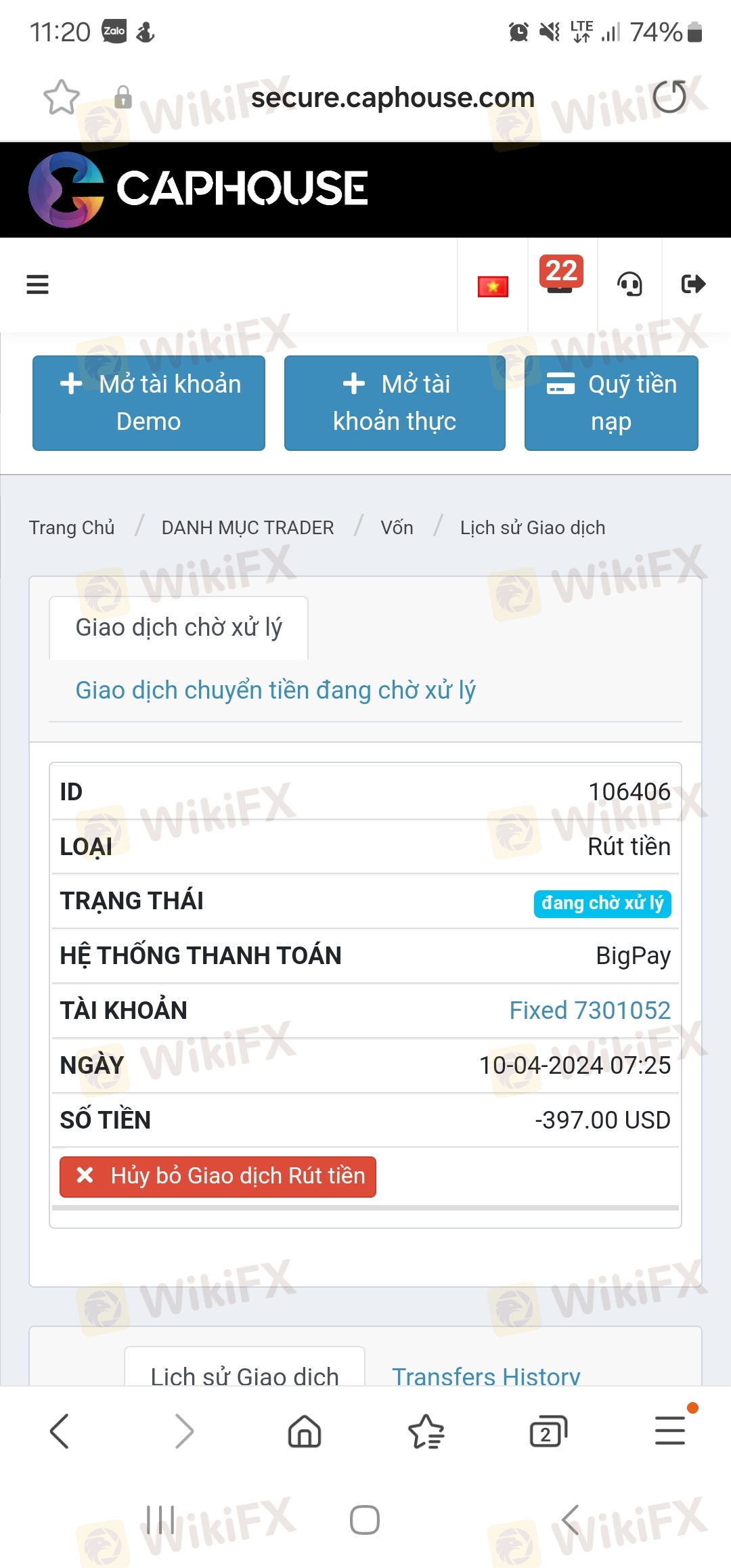Open the hamburger side menu

37,284
